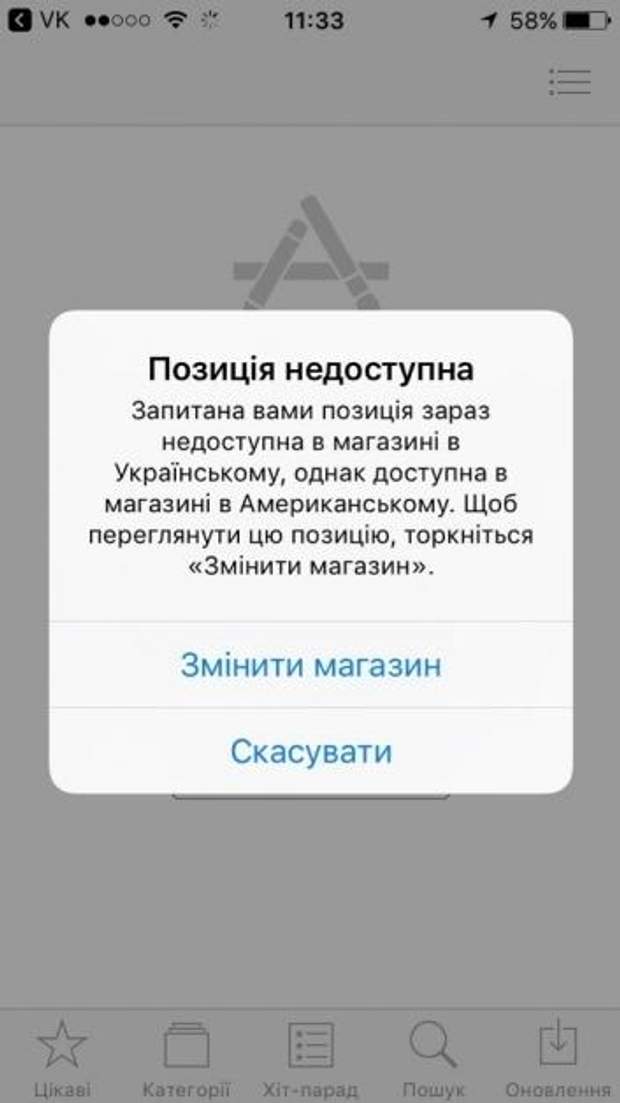The image size is (620, 1103).
Task: Go to the Хіт-парад tab
Action: [310, 1058]
